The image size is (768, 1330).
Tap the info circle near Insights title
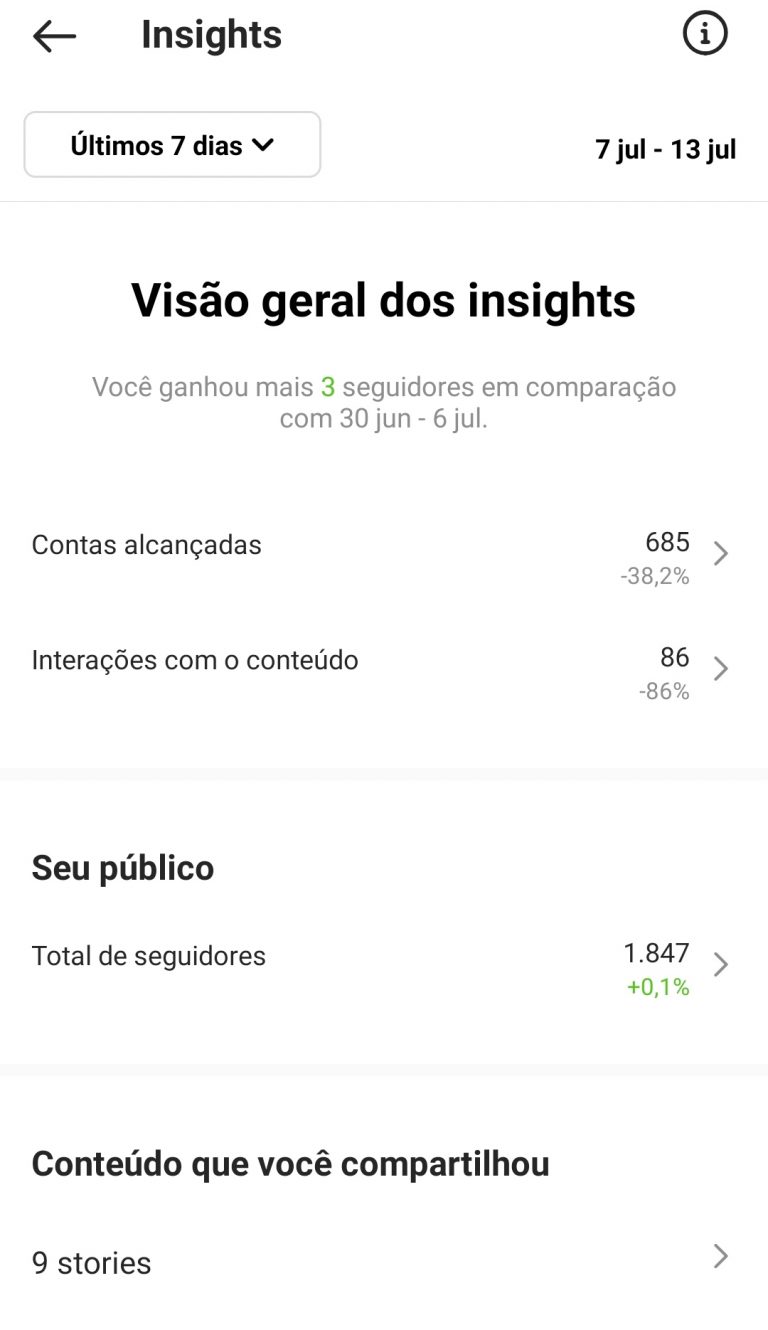(x=706, y=32)
